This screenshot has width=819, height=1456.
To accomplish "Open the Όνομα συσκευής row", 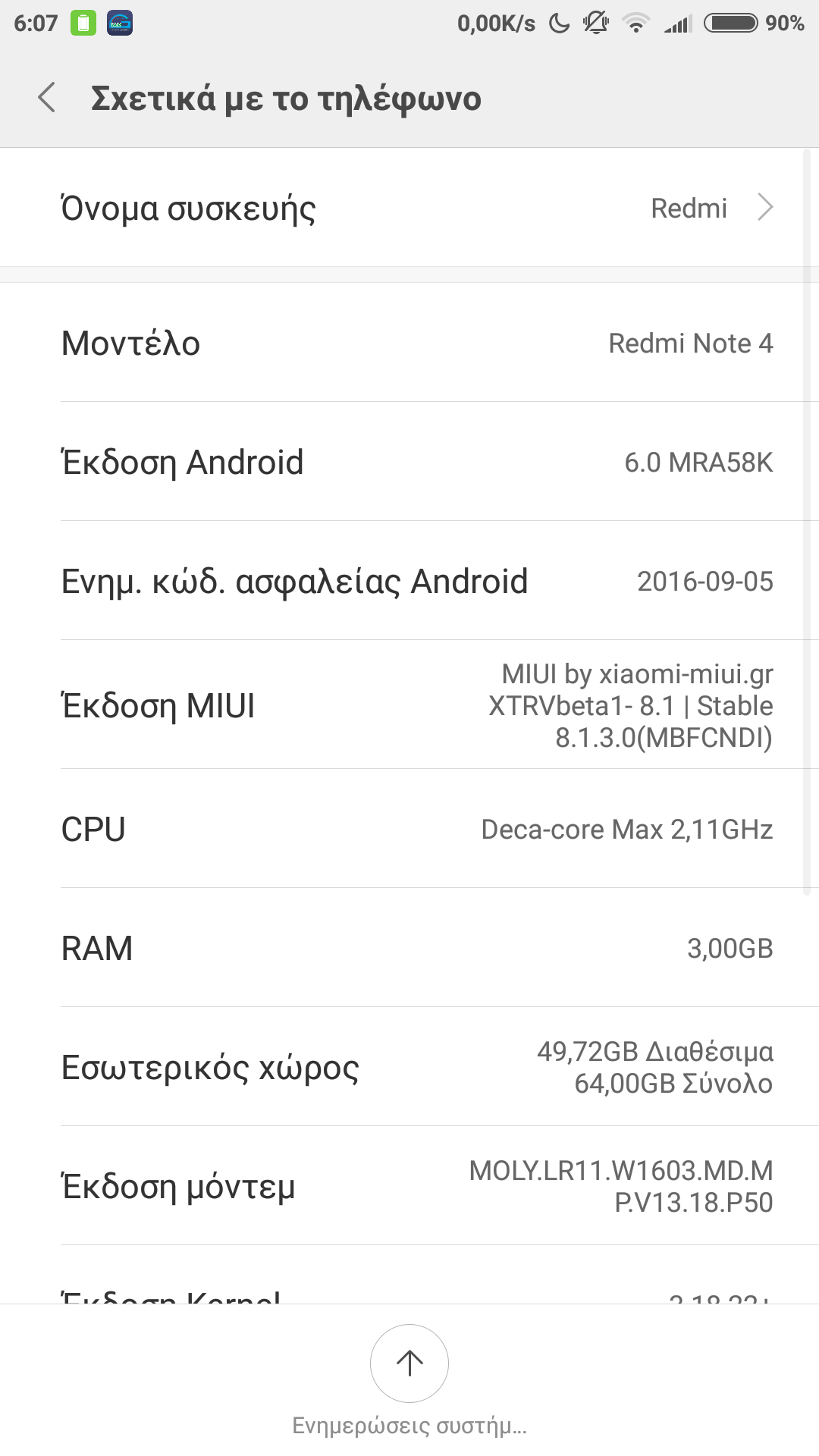I will tap(409, 208).
